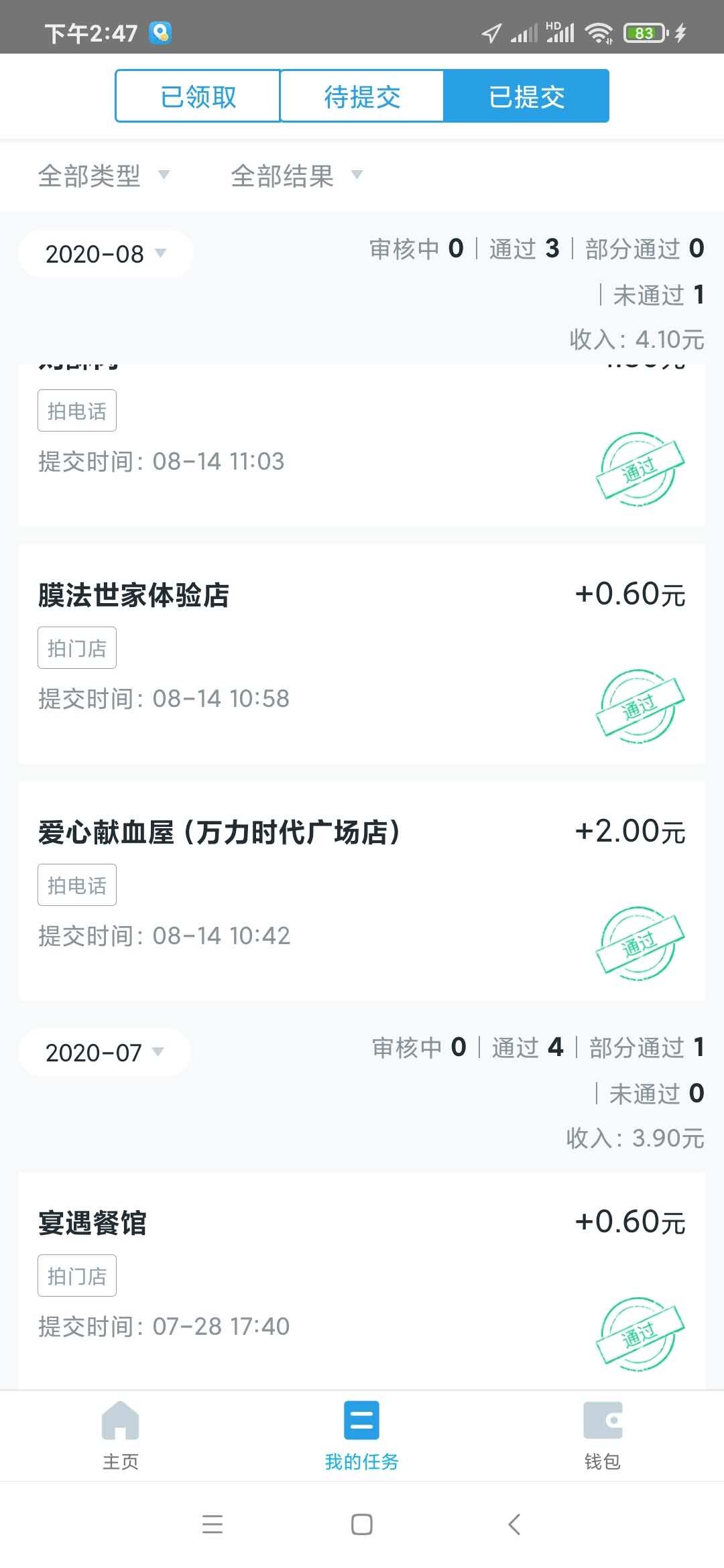Open the 膜法世家体验店 task card
724x1568 pixels.
tap(362, 653)
